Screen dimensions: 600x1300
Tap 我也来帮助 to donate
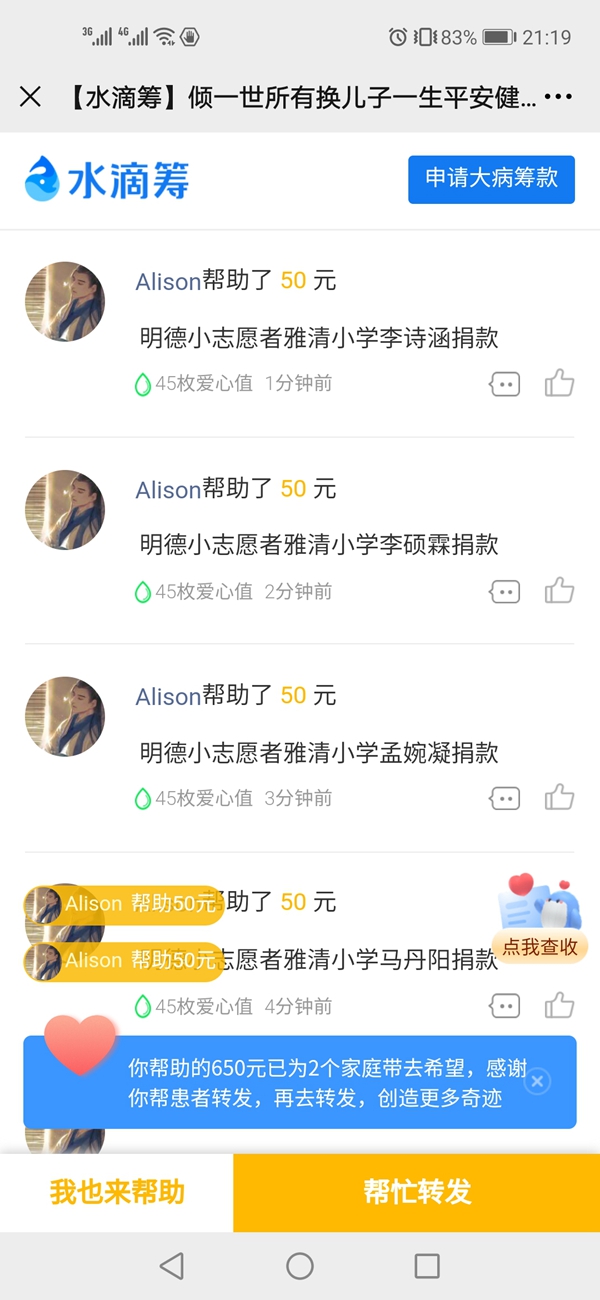pyautogui.click(x=117, y=1192)
